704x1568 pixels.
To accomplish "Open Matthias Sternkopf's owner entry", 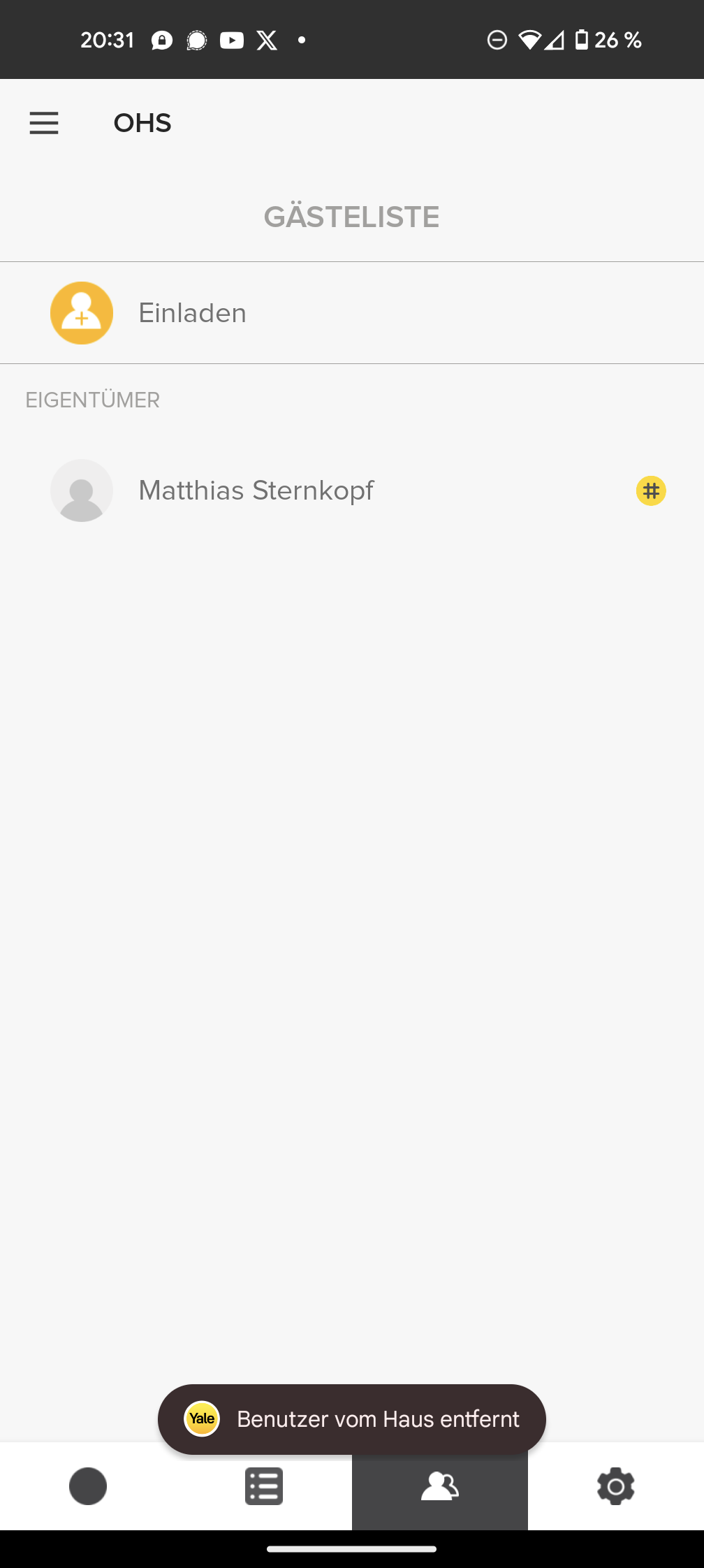I will pyautogui.click(x=256, y=491).
